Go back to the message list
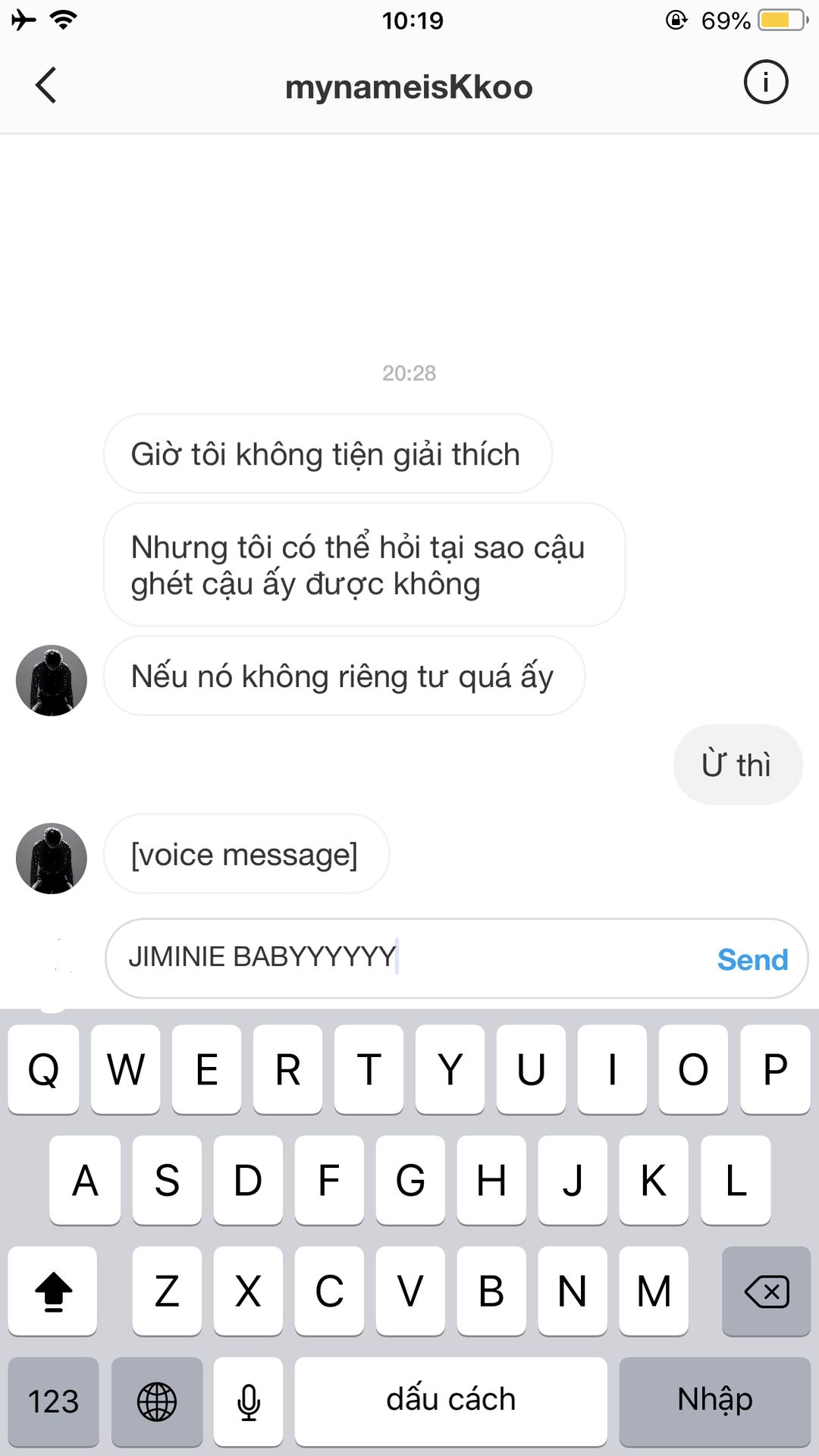This screenshot has width=819, height=1456. [x=46, y=85]
